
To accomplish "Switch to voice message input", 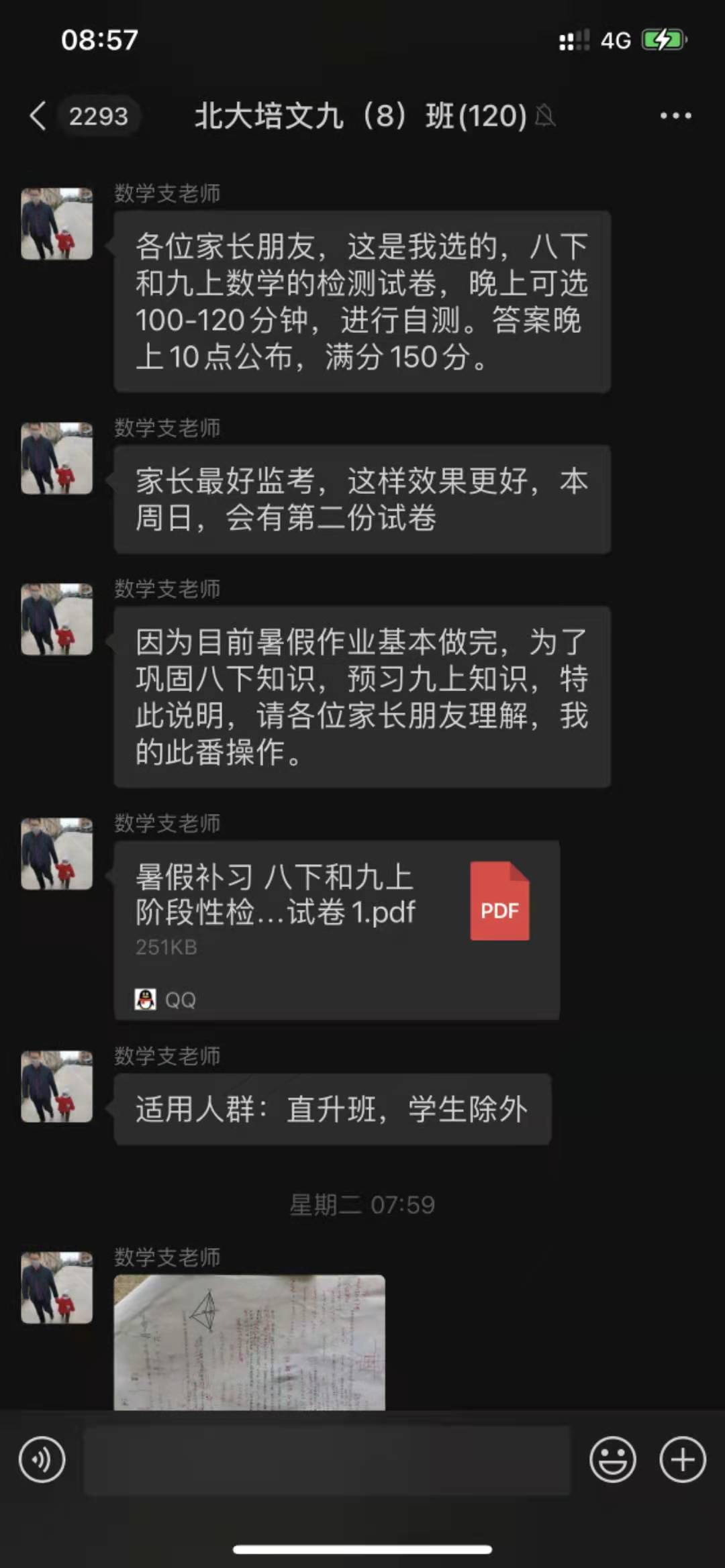I will tap(42, 1460).
